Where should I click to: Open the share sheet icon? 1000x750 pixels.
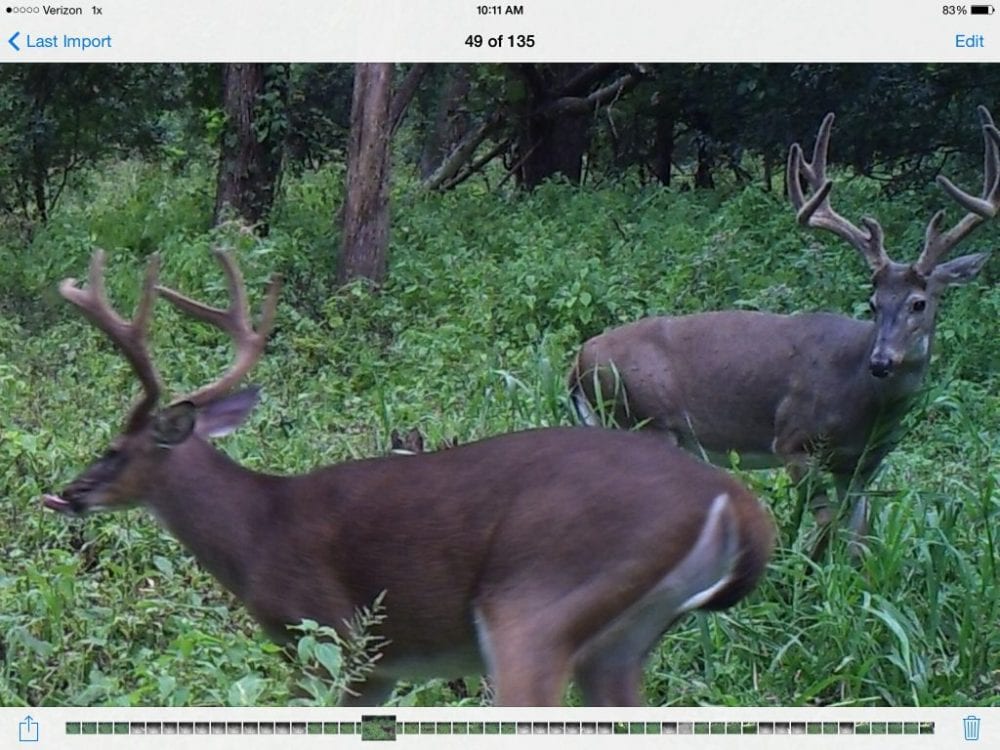tap(29, 728)
